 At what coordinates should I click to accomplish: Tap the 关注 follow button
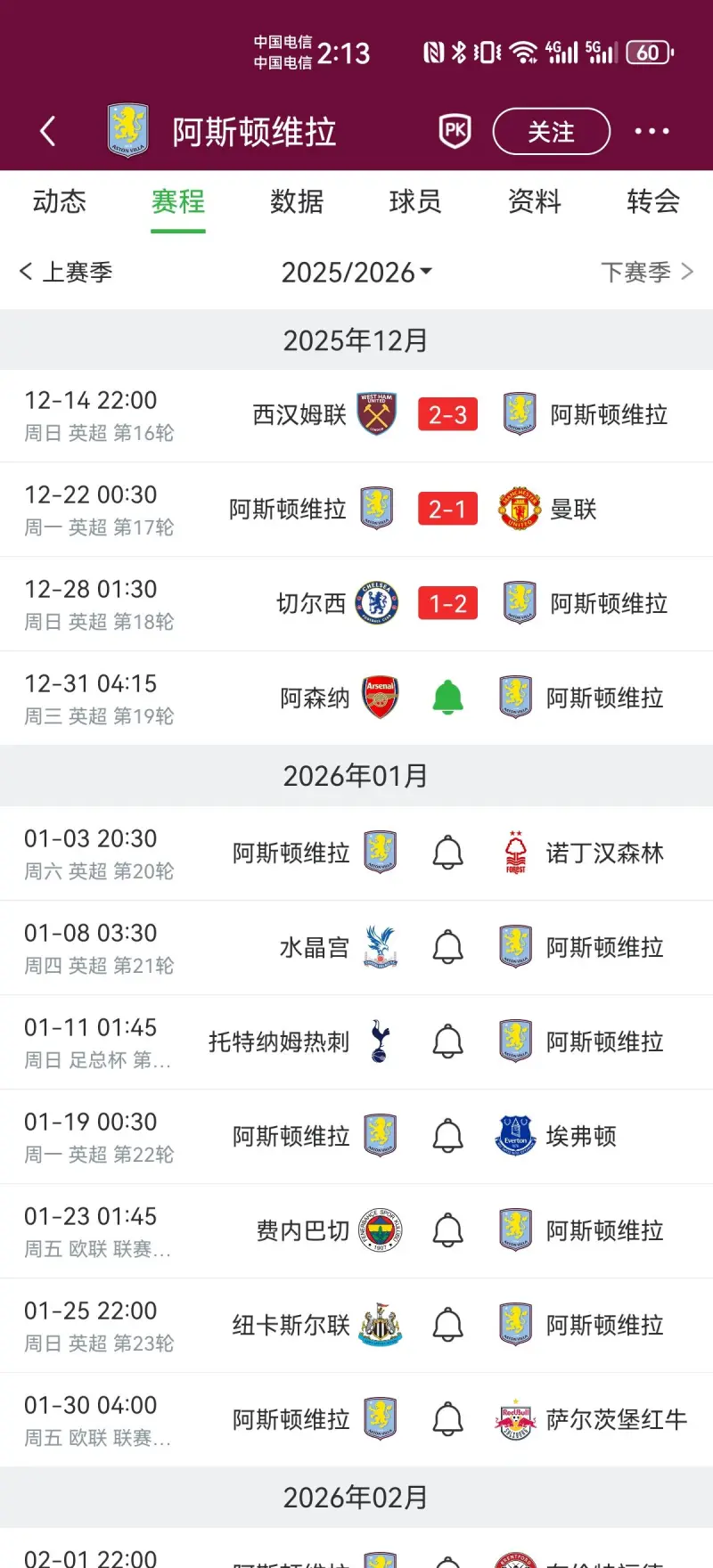tap(551, 132)
